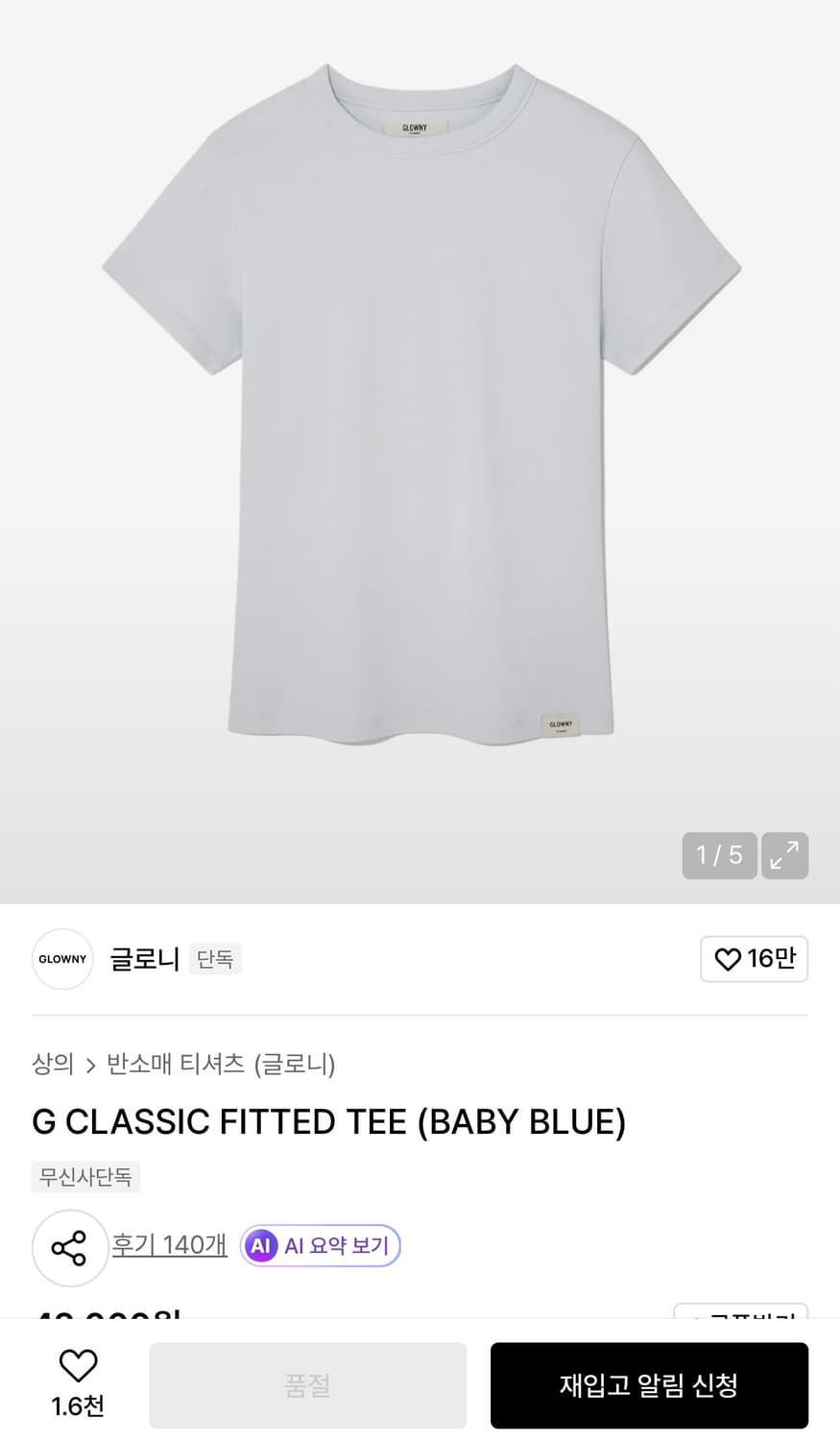840x1440 pixels.
Task: Select the 재입고 알림 신청 button
Action: (x=650, y=1385)
